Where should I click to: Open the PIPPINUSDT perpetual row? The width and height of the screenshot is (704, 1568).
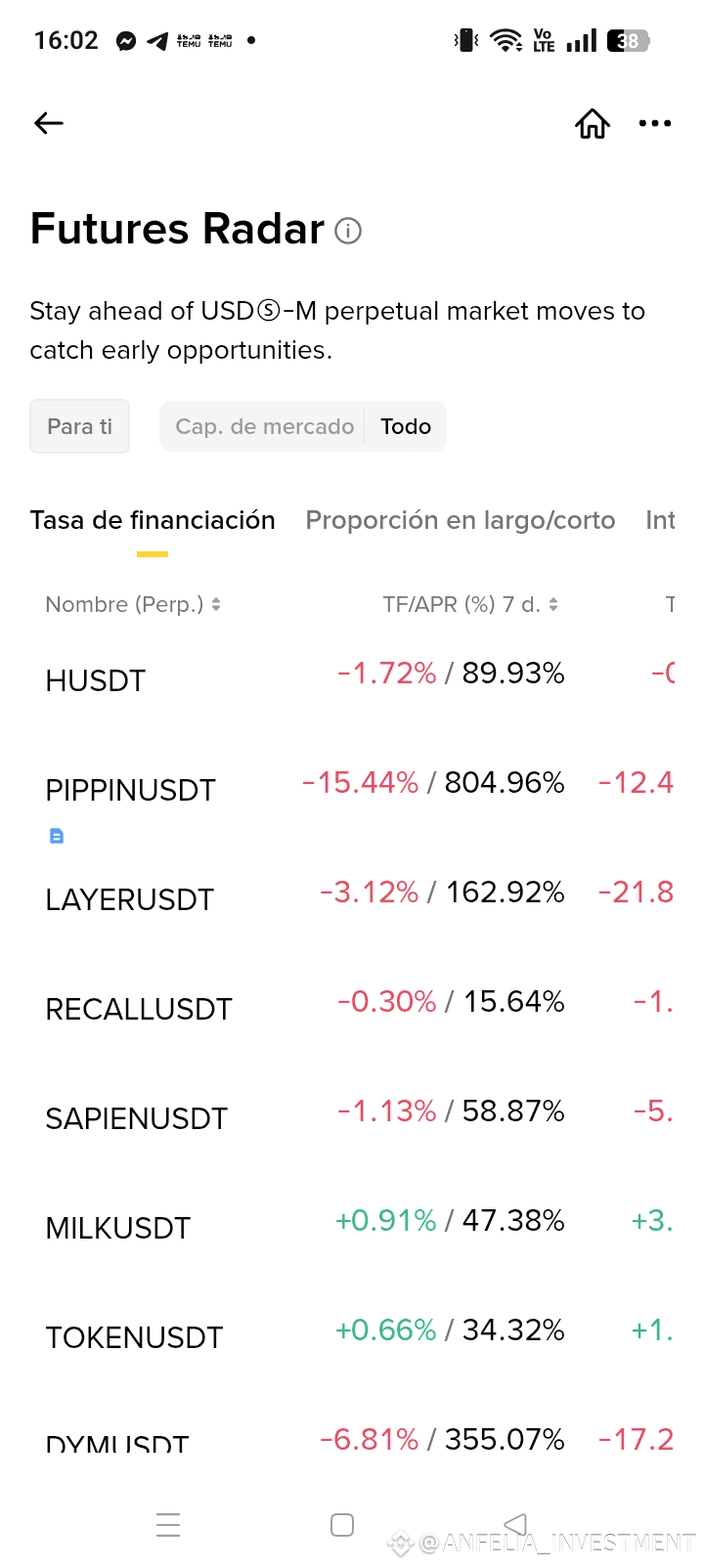tap(130, 791)
